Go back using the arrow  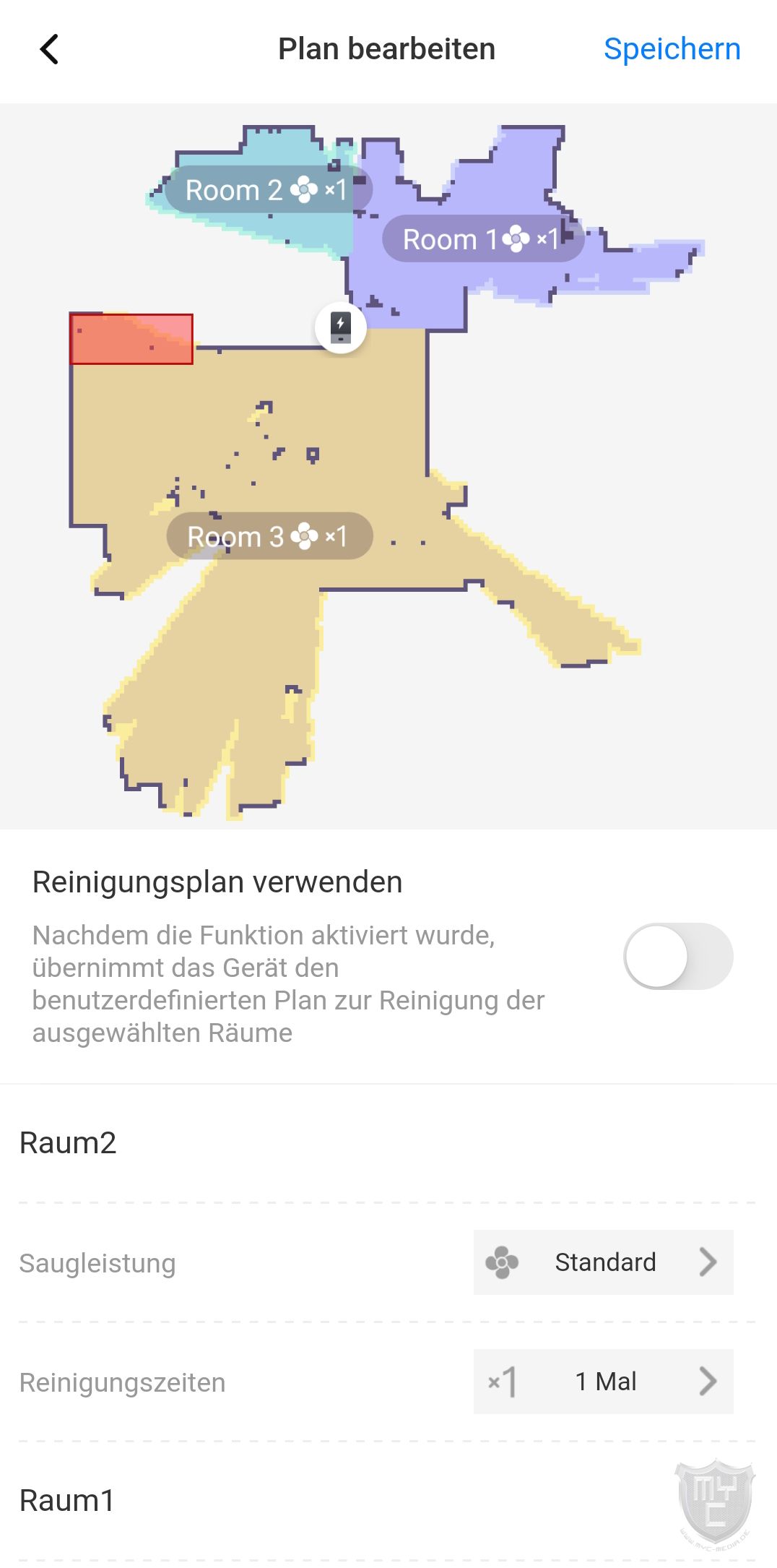click(49, 49)
